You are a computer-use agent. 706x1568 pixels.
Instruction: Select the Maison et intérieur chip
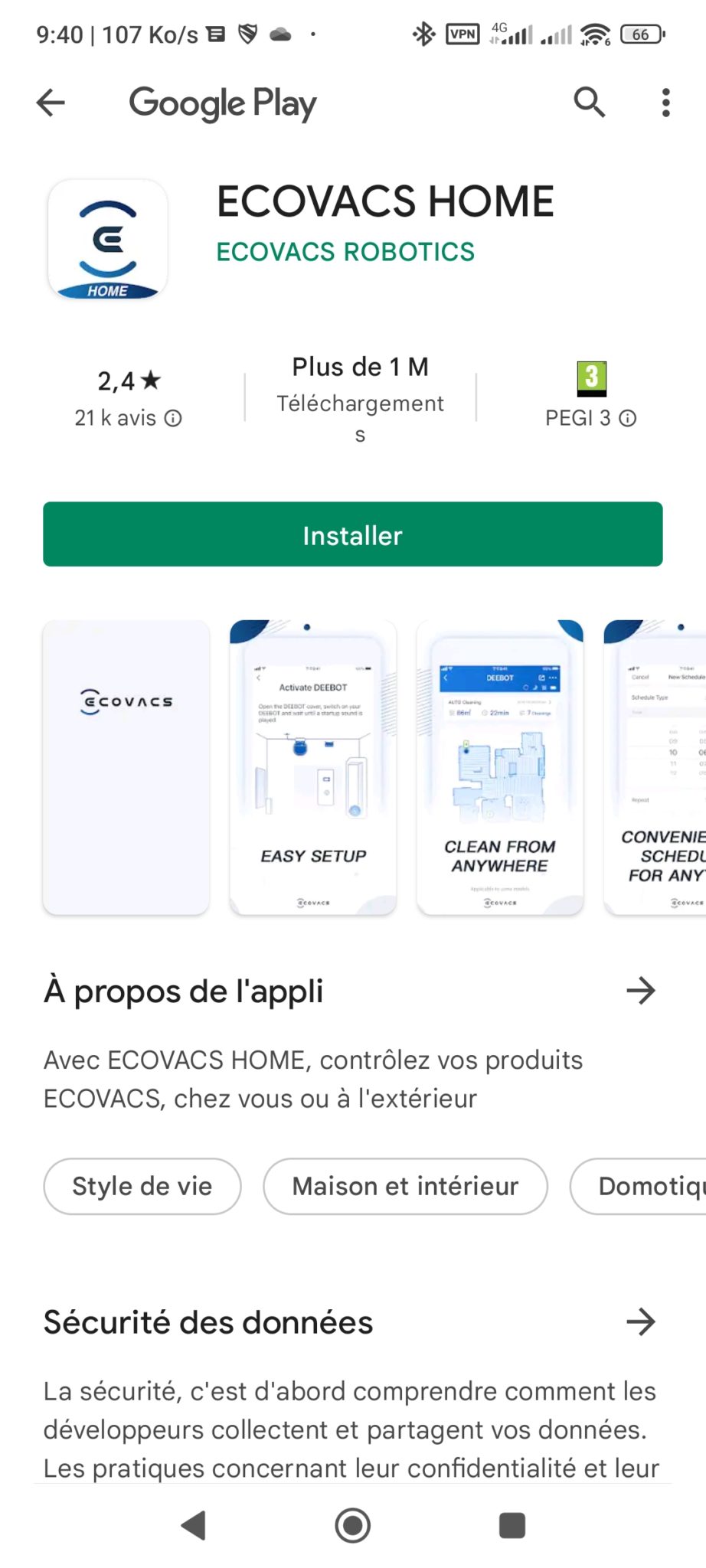pos(406,1186)
